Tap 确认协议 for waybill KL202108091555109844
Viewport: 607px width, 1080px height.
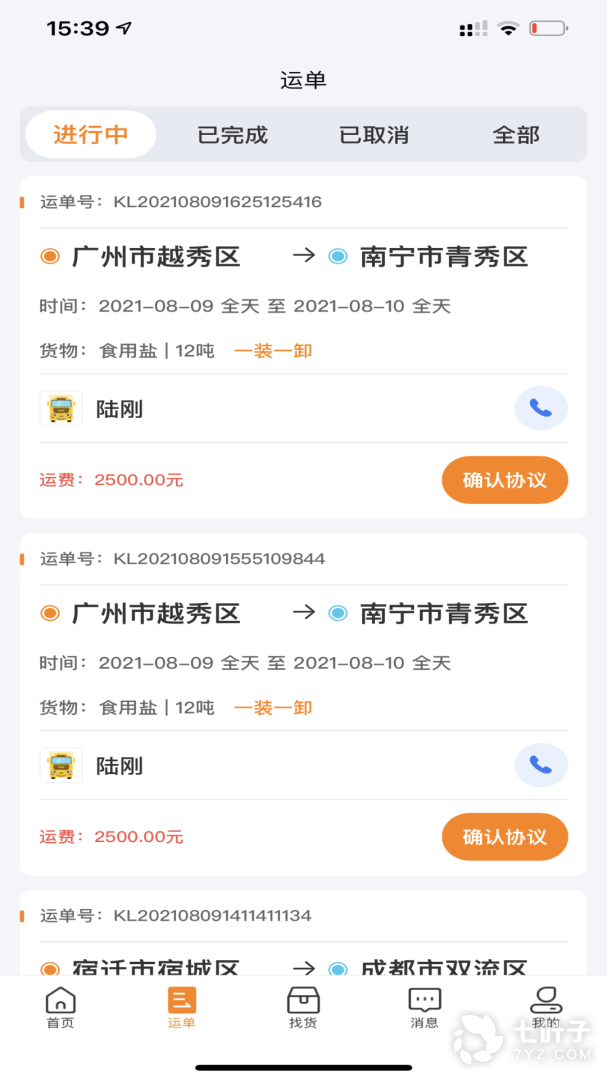click(x=505, y=837)
